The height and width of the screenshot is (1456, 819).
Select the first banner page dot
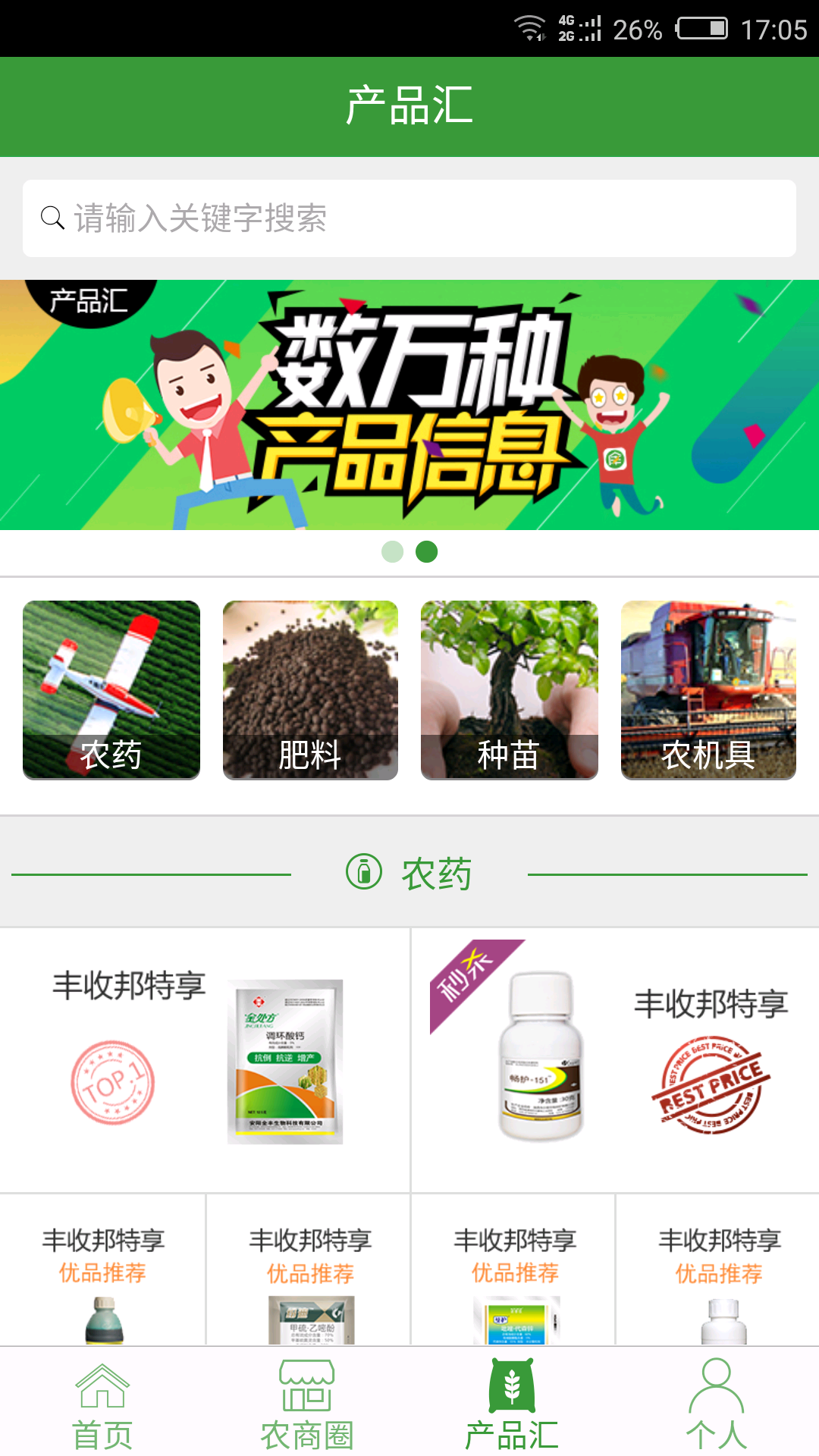point(392,551)
